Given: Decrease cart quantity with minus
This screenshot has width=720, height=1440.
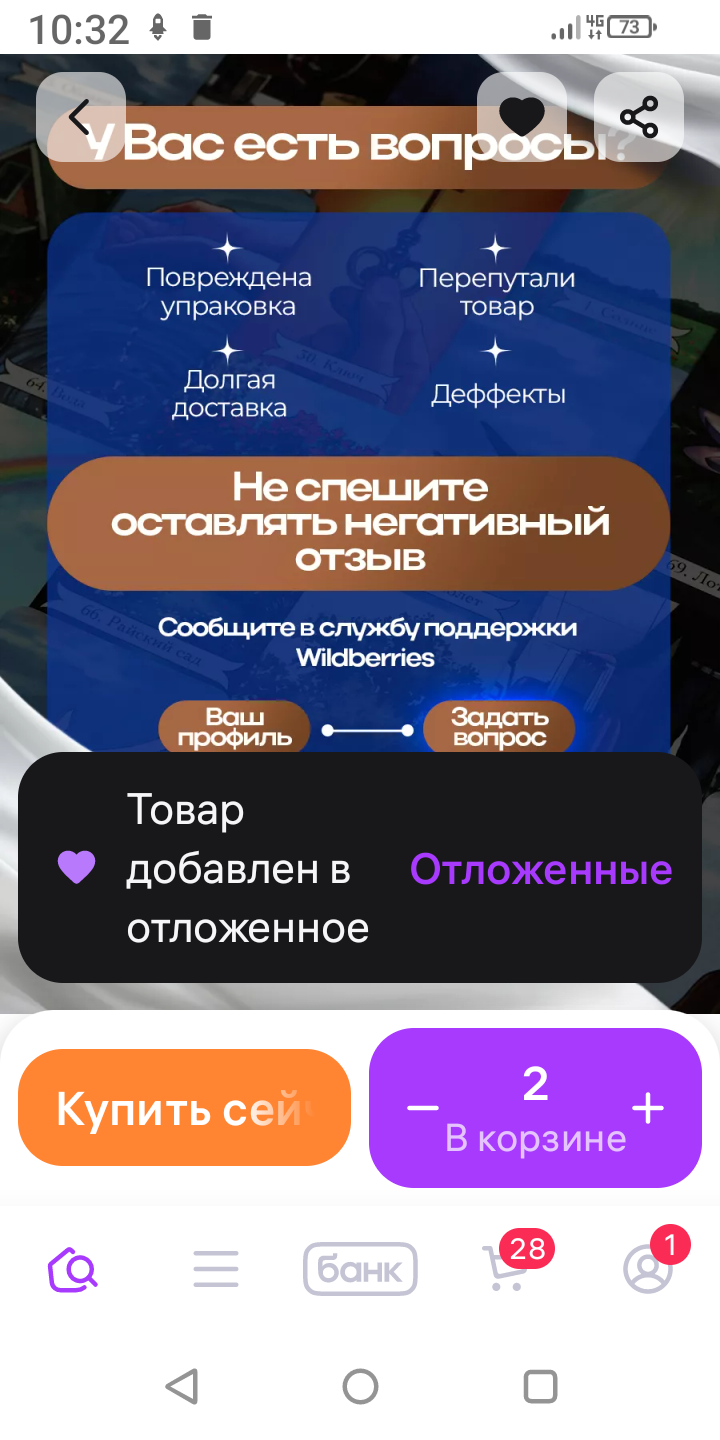Looking at the screenshot, I should 423,1108.
